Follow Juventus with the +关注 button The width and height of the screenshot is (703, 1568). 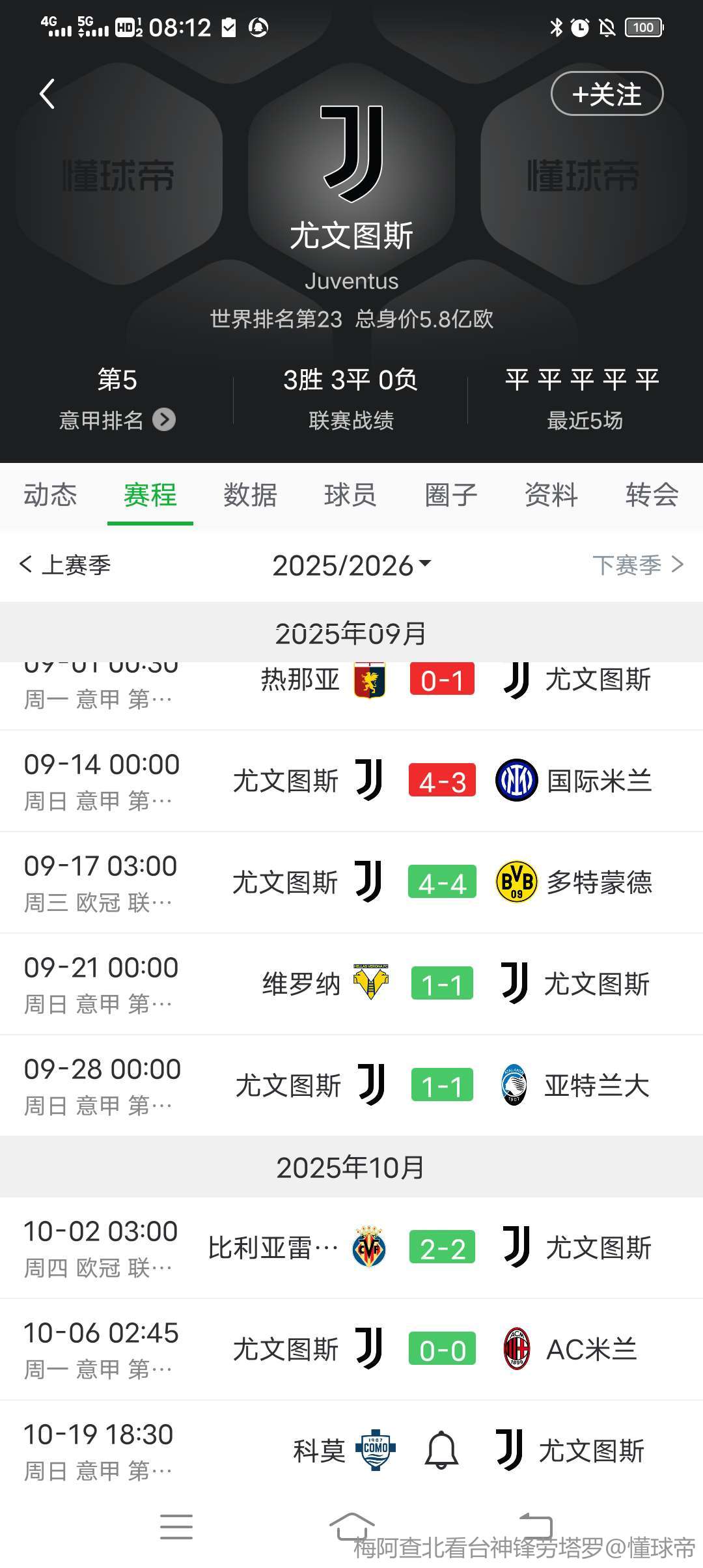[607, 94]
